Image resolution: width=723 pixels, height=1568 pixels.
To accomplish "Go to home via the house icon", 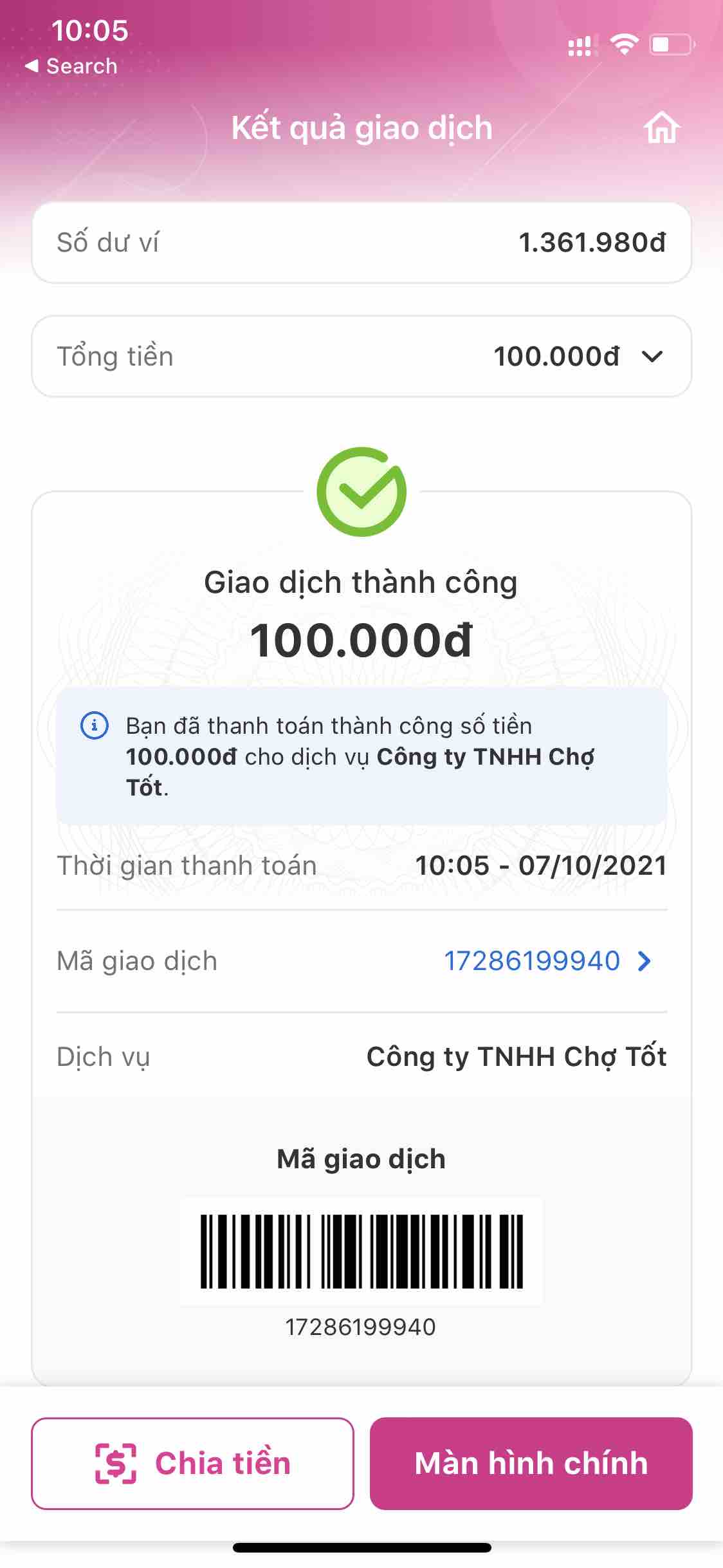I will [x=661, y=127].
